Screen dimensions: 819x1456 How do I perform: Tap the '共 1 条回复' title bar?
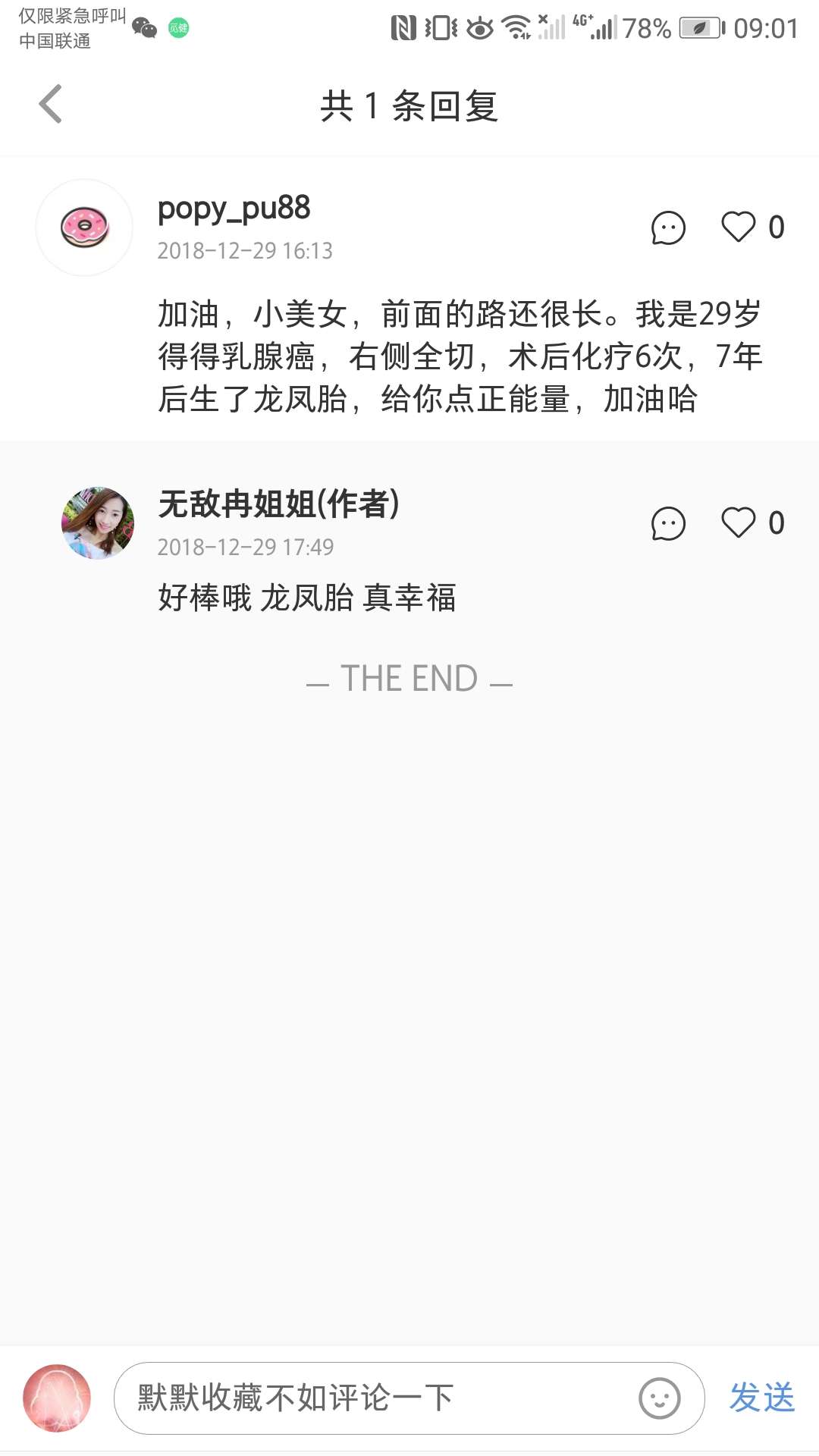click(x=409, y=106)
